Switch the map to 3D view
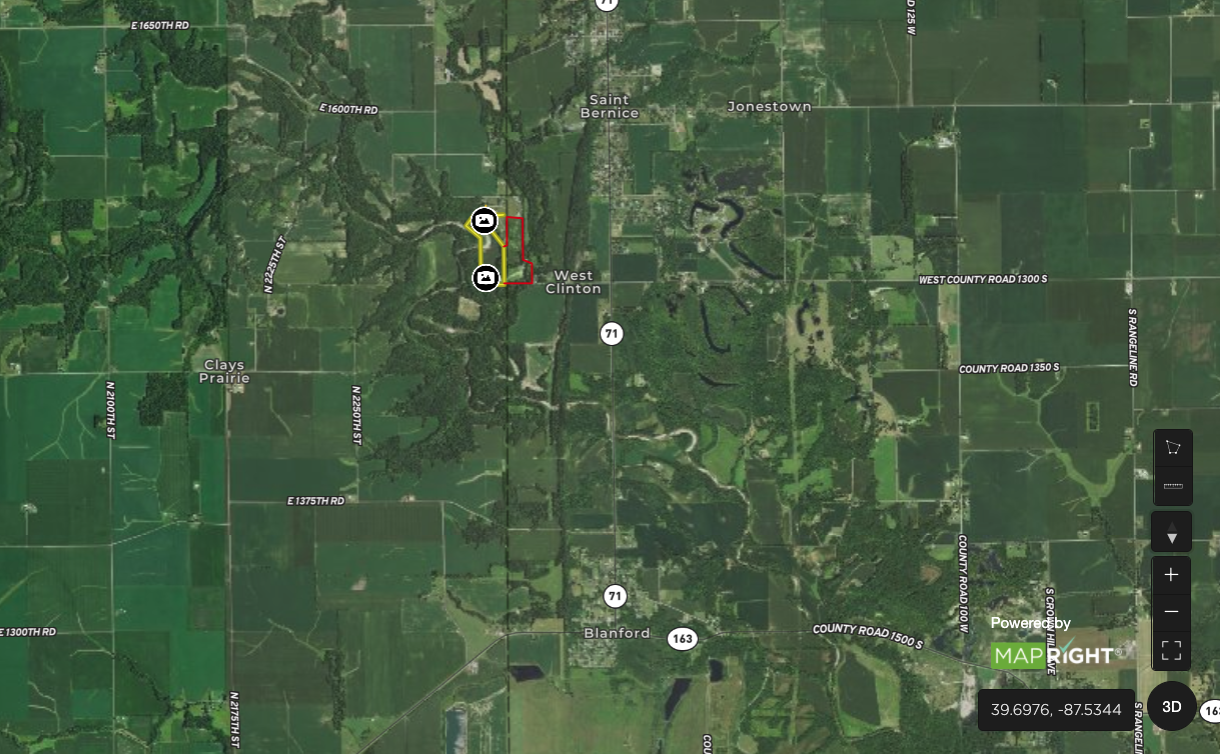This screenshot has width=1220, height=754. point(1171,707)
